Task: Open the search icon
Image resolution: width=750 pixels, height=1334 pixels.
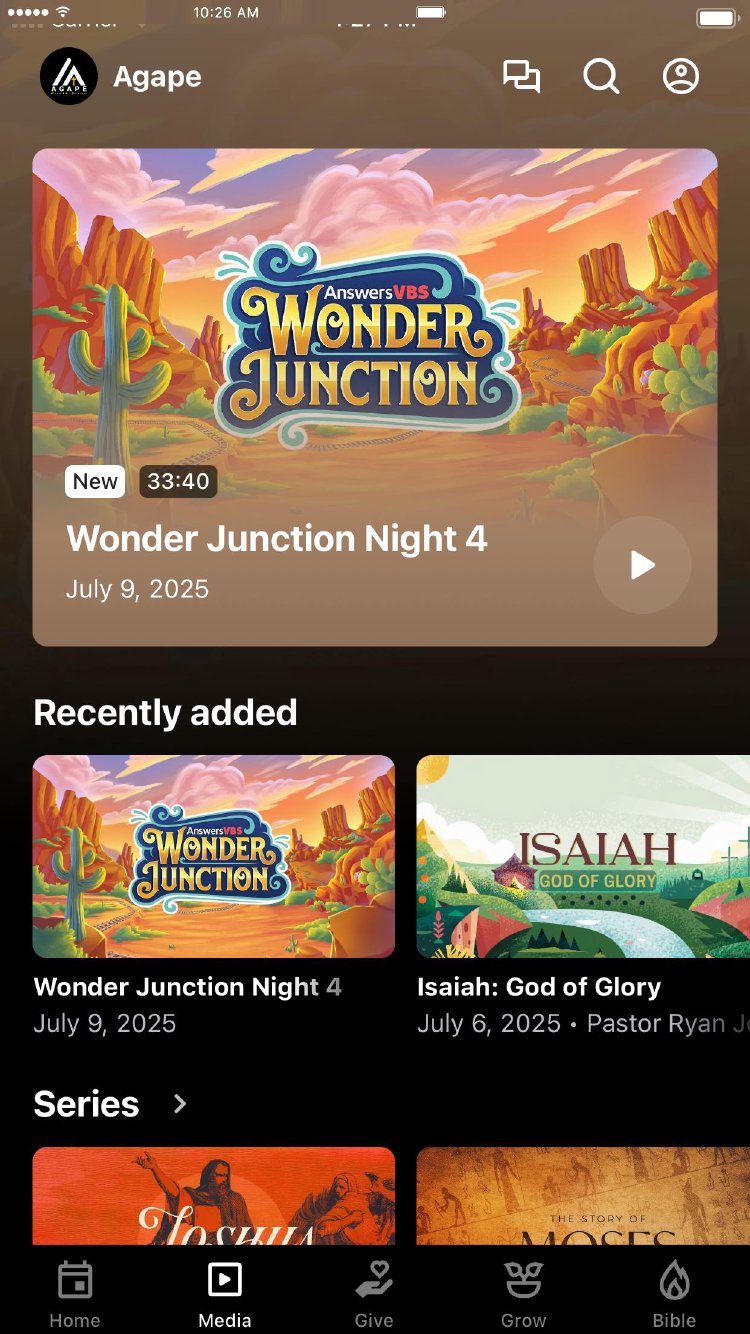Action: [x=601, y=77]
